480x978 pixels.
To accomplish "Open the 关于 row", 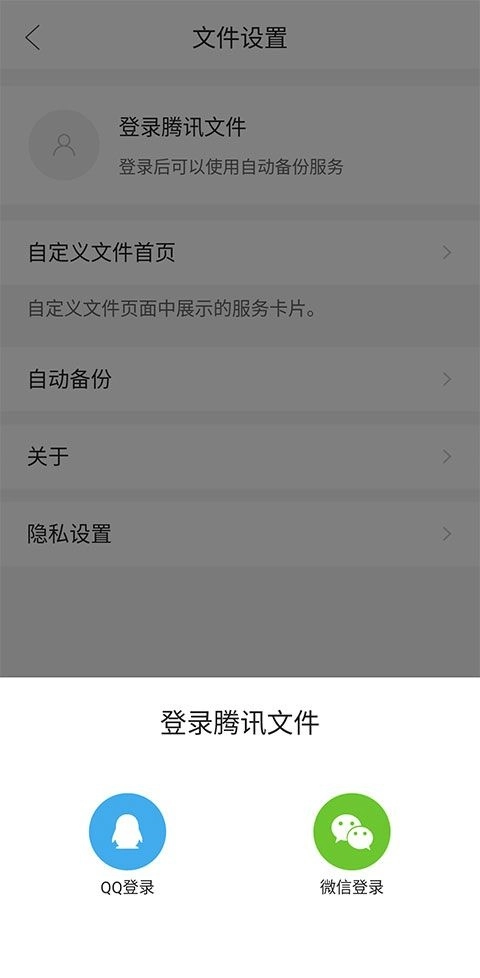I will 240,457.
